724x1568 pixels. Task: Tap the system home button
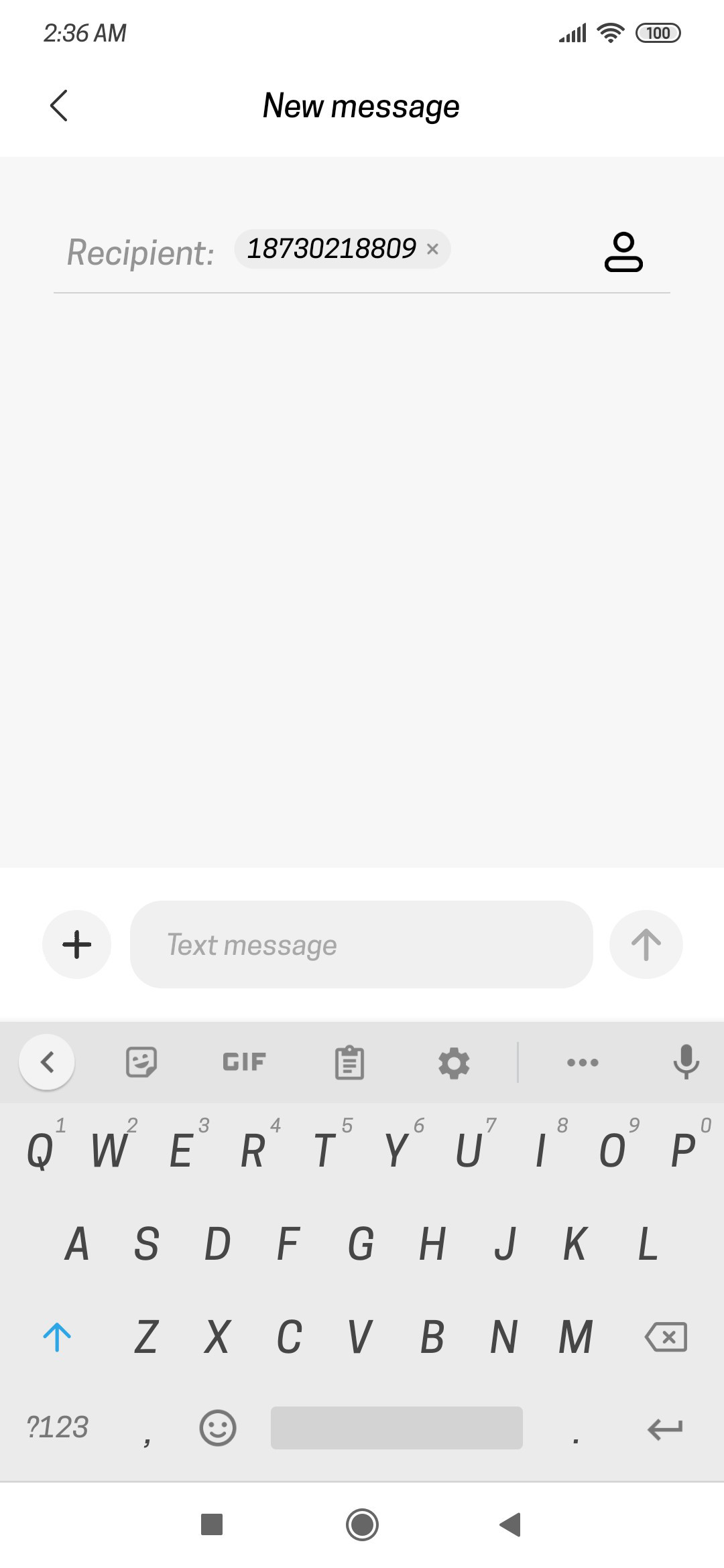(362, 1524)
